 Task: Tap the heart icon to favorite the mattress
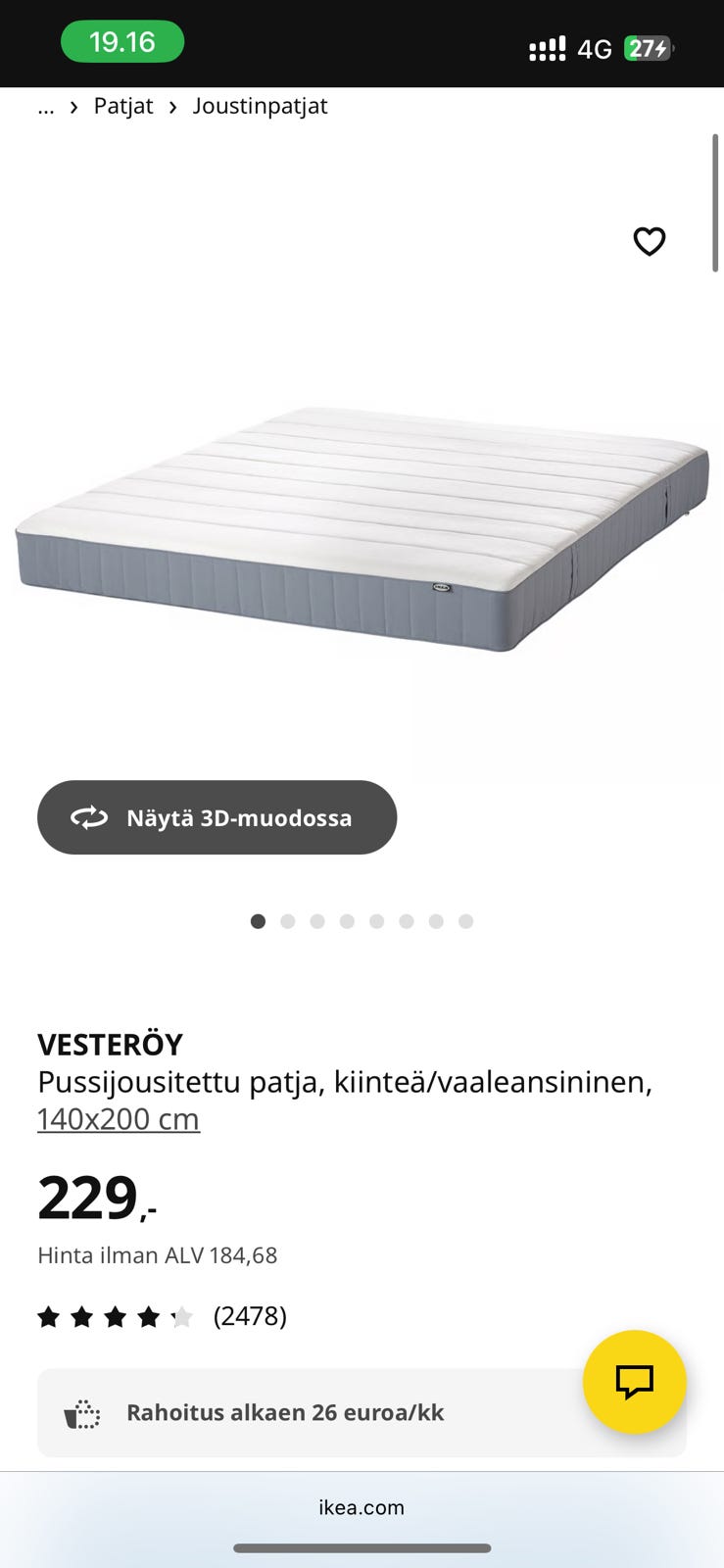(649, 242)
